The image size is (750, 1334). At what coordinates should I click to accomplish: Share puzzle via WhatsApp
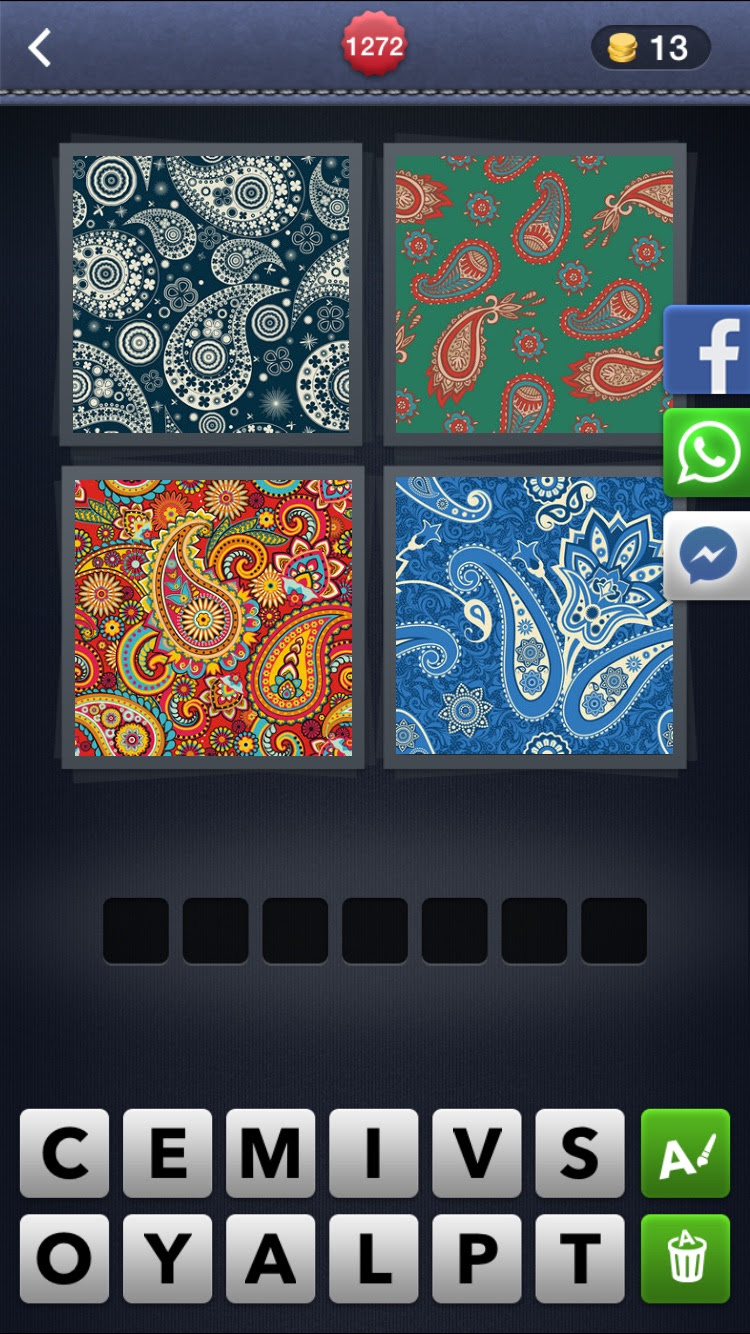pos(708,453)
